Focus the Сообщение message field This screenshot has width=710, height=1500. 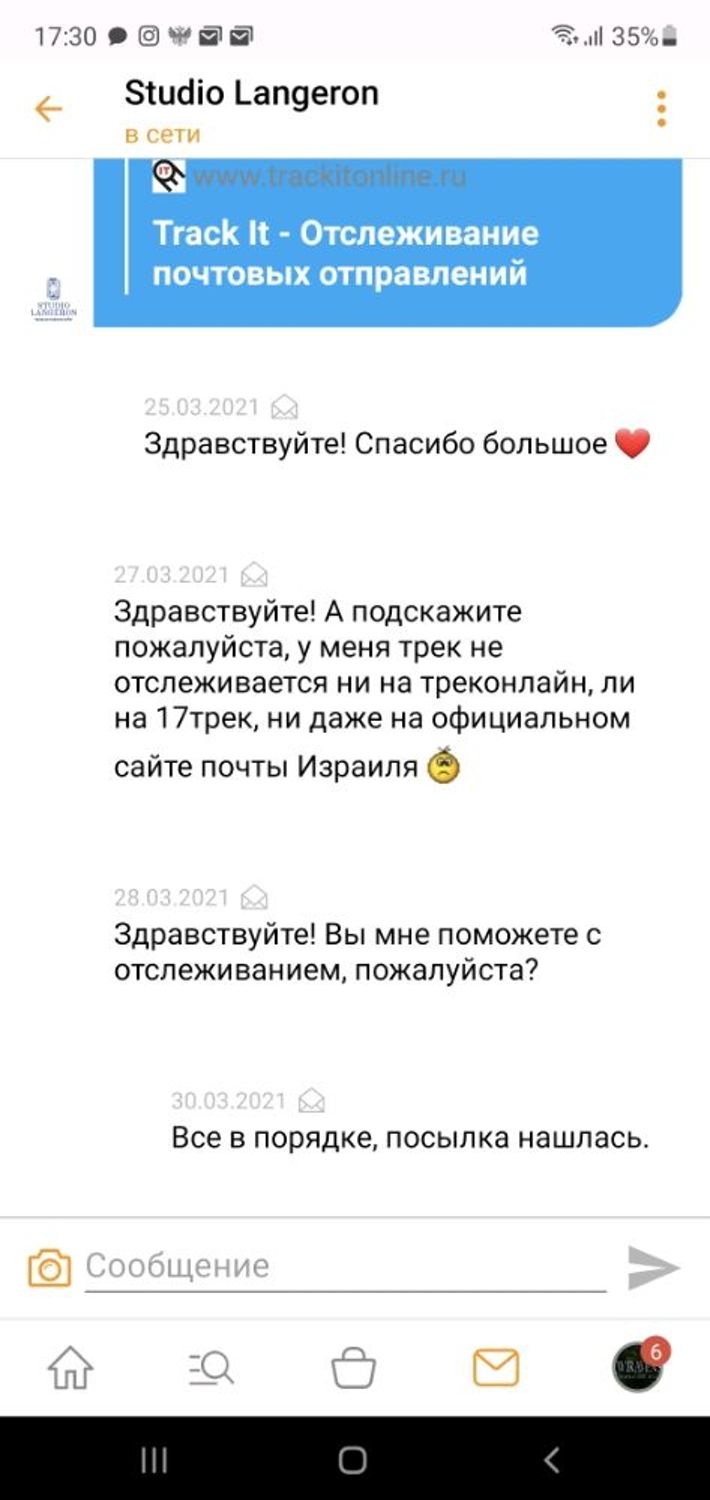pyautogui.click(x=345, y=1266)
